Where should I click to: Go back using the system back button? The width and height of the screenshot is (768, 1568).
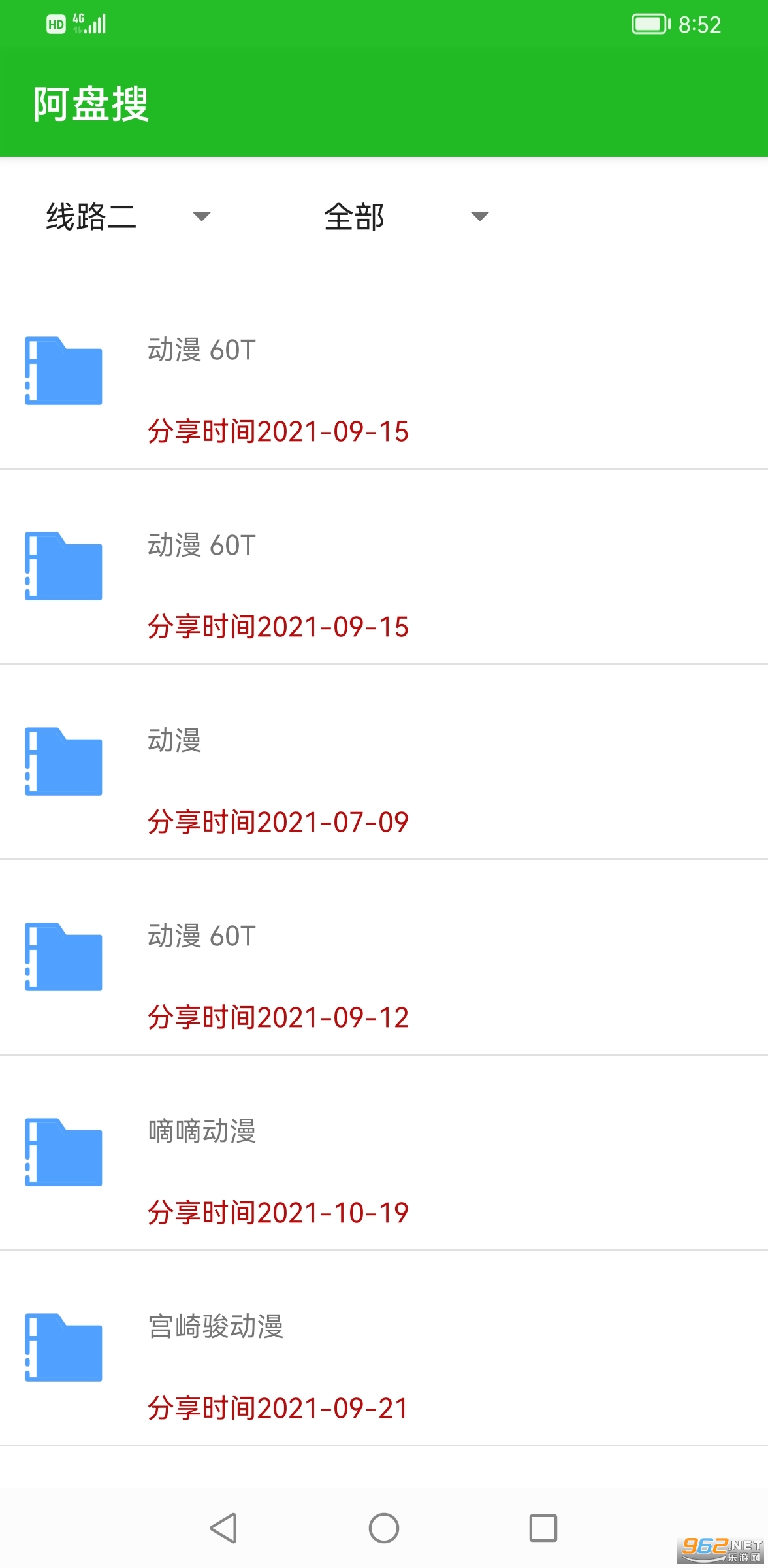pyautogui.click(x=223, y=1528)
